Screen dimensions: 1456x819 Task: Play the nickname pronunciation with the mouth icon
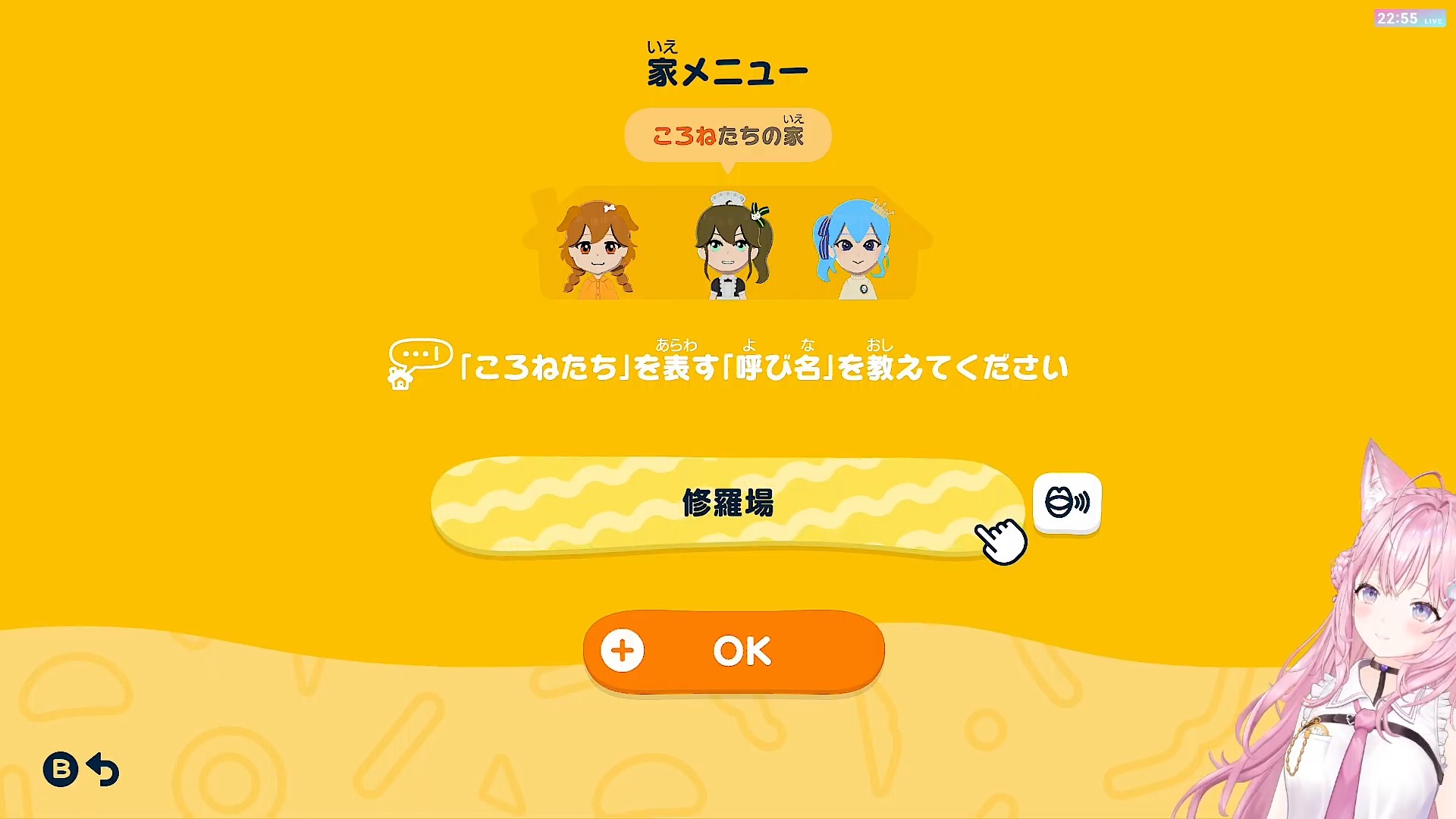1067,503
